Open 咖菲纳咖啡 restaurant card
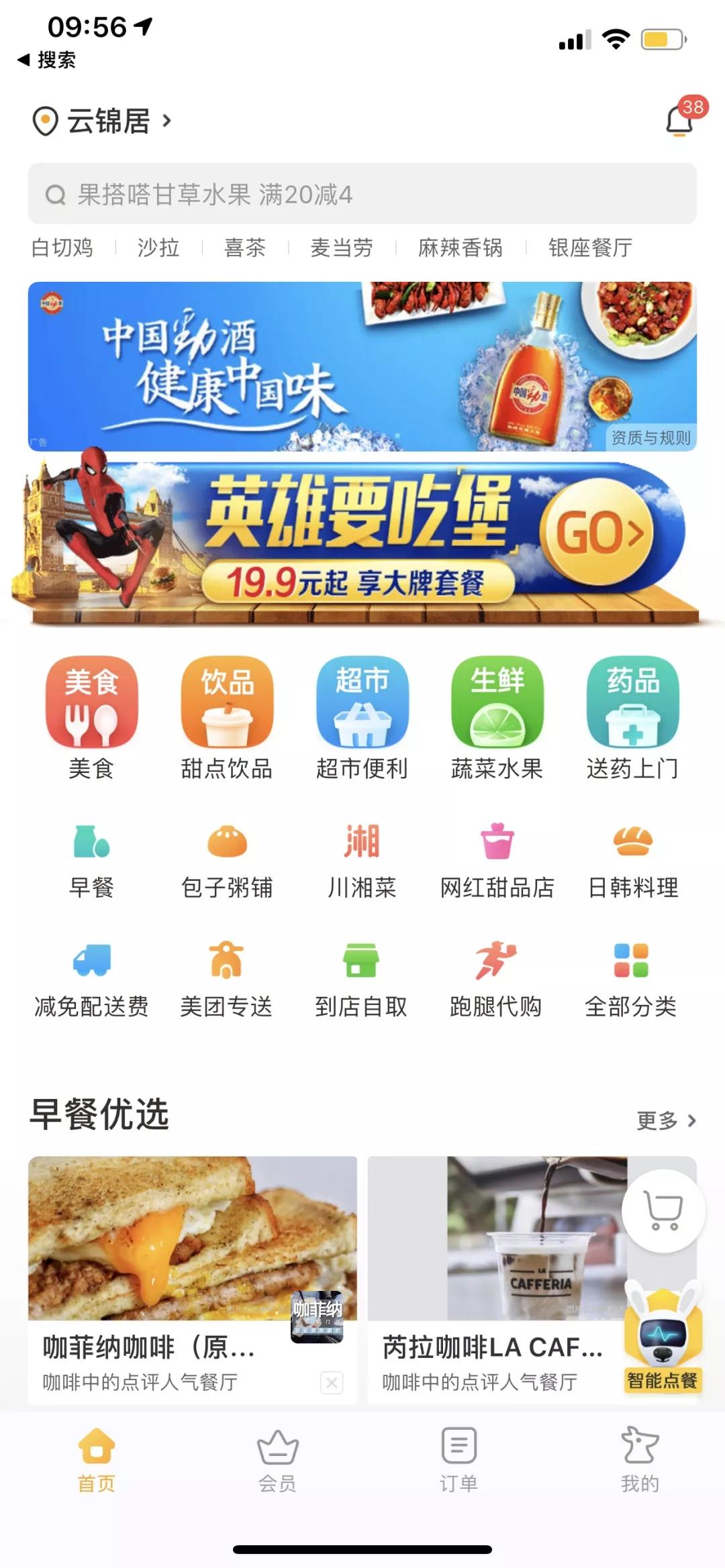 tap(193, 1278)
